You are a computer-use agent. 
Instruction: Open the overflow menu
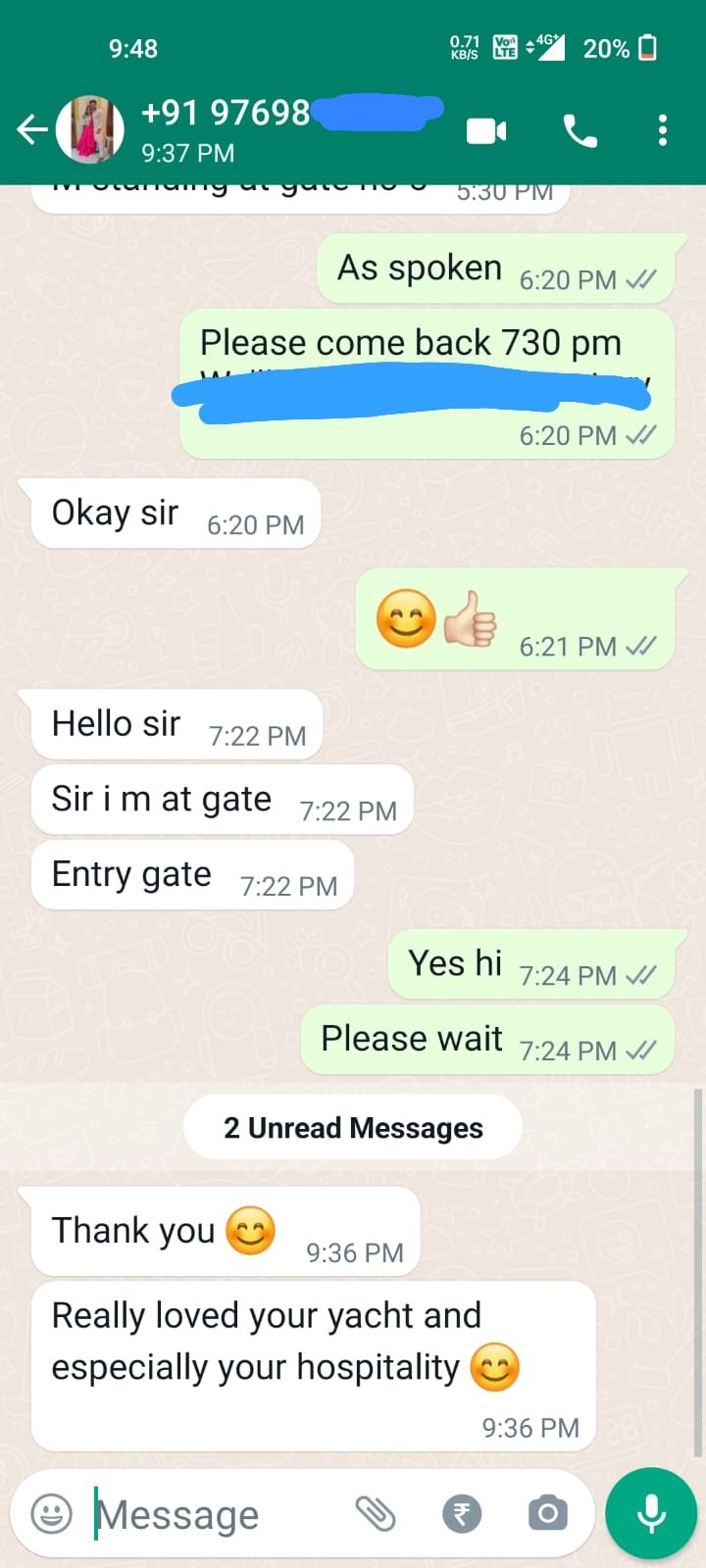pyautogui.click(x=663, y=130)
